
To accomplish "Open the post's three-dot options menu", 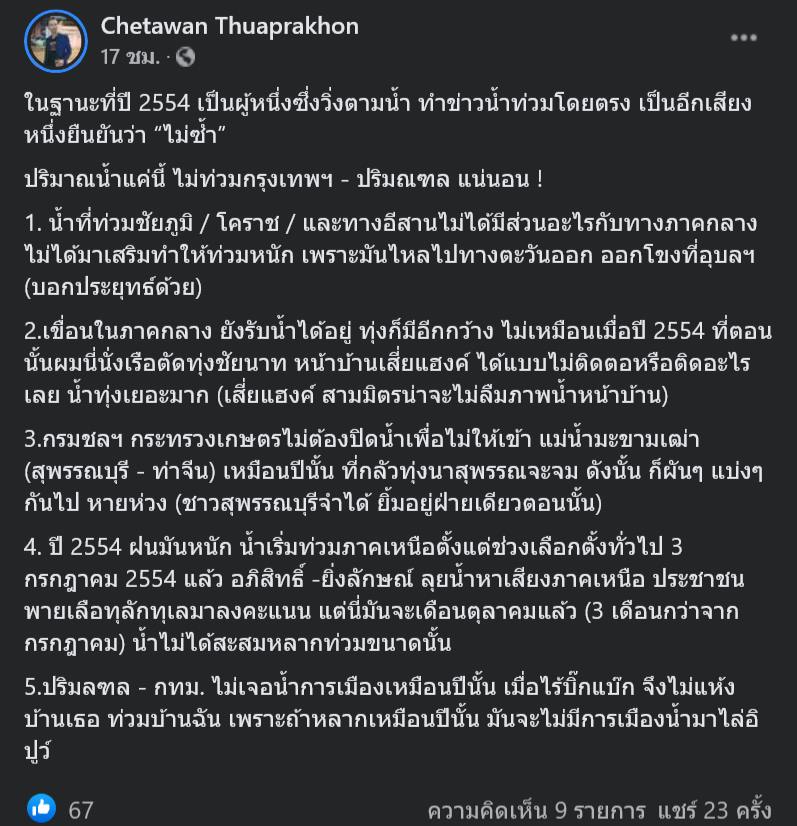I will [743, 38].
